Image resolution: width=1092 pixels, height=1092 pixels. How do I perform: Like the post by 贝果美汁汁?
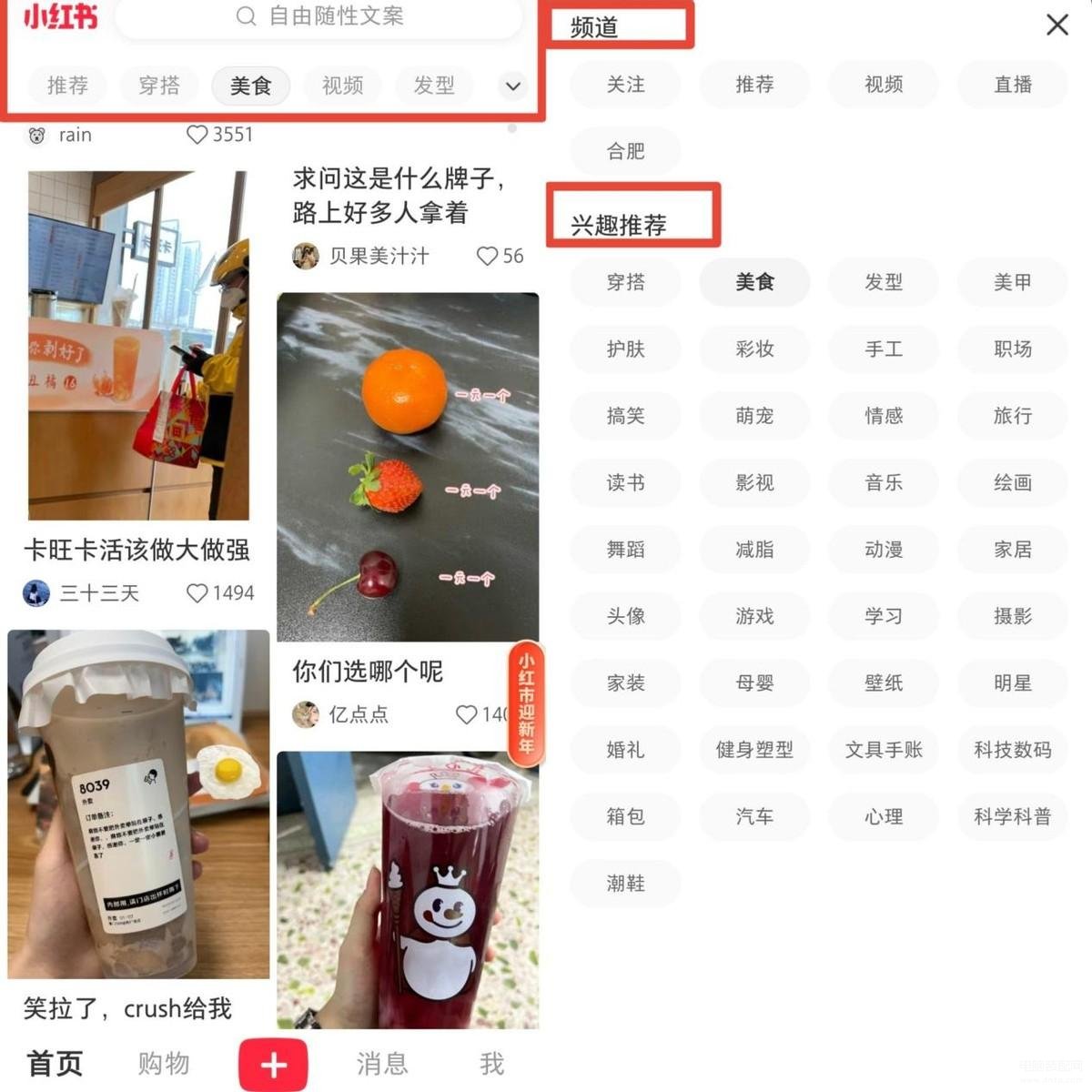click(488, 257)
